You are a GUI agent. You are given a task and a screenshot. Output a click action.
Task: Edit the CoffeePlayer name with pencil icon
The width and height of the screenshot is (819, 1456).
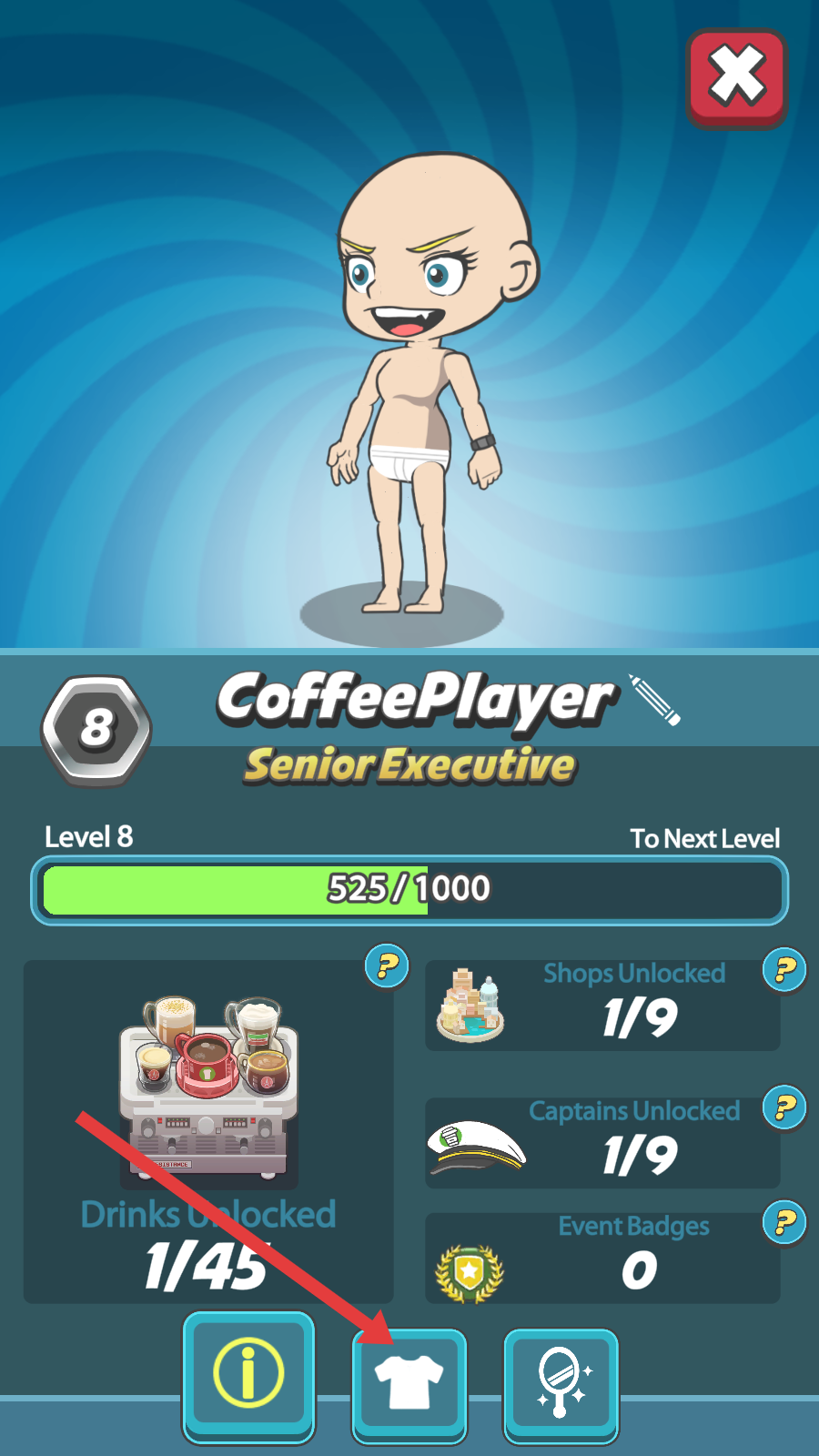pyautogui.click(x=655, y=700)
